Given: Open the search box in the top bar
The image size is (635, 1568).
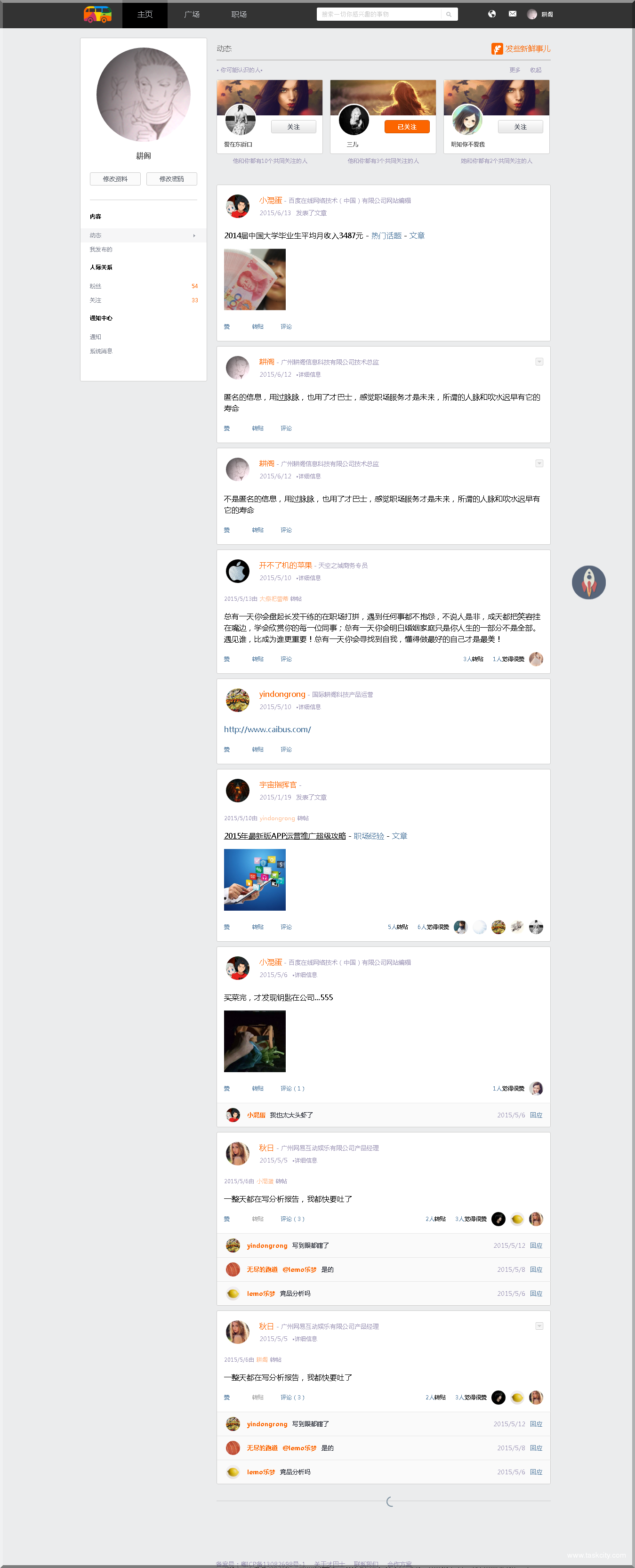Looking at the screenshot, I should 380,14.
